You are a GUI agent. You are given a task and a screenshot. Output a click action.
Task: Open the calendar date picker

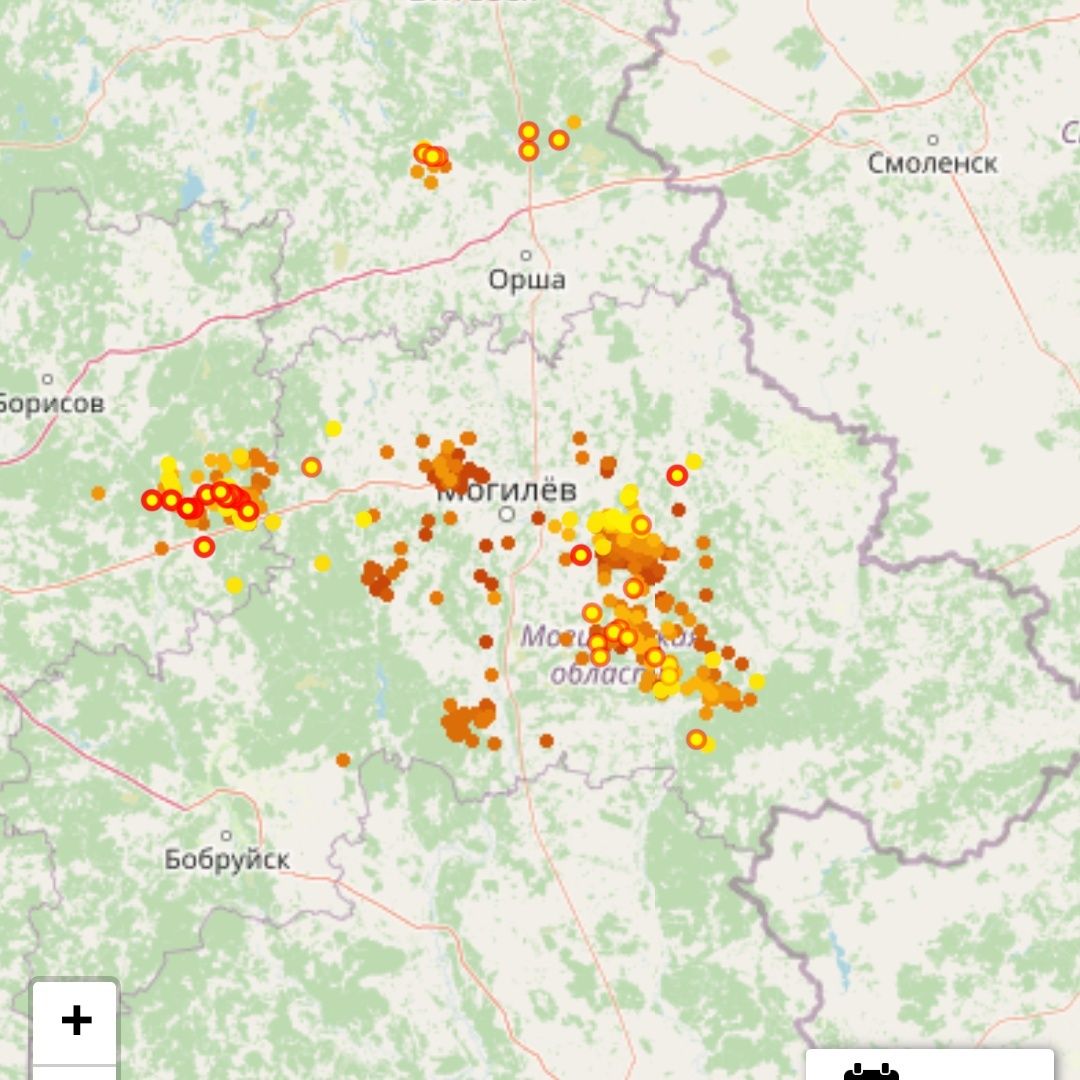click(871, 1071)
